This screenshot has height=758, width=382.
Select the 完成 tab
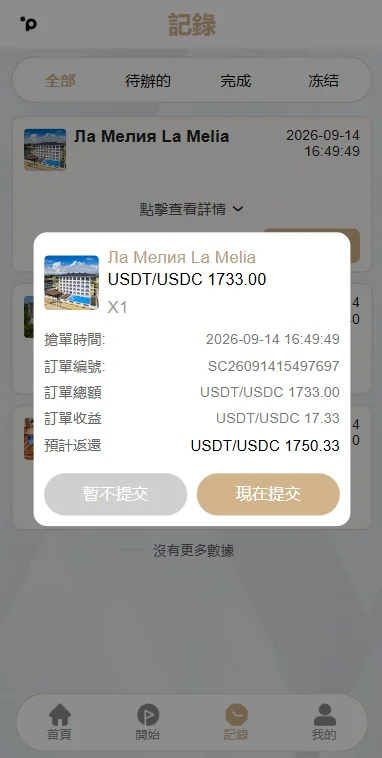235,81
